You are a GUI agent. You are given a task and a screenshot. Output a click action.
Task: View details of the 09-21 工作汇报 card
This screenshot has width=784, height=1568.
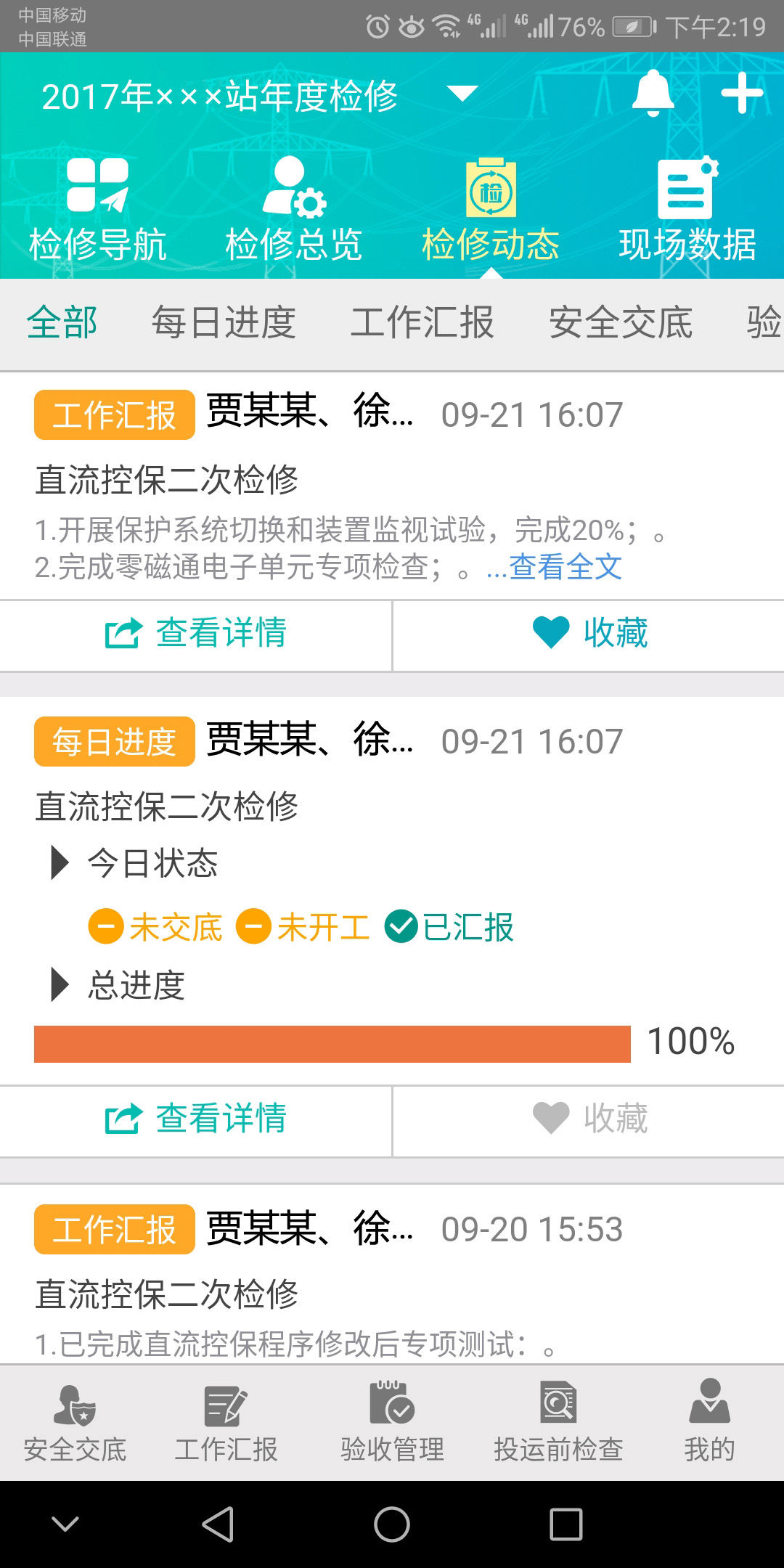(196, 633)
